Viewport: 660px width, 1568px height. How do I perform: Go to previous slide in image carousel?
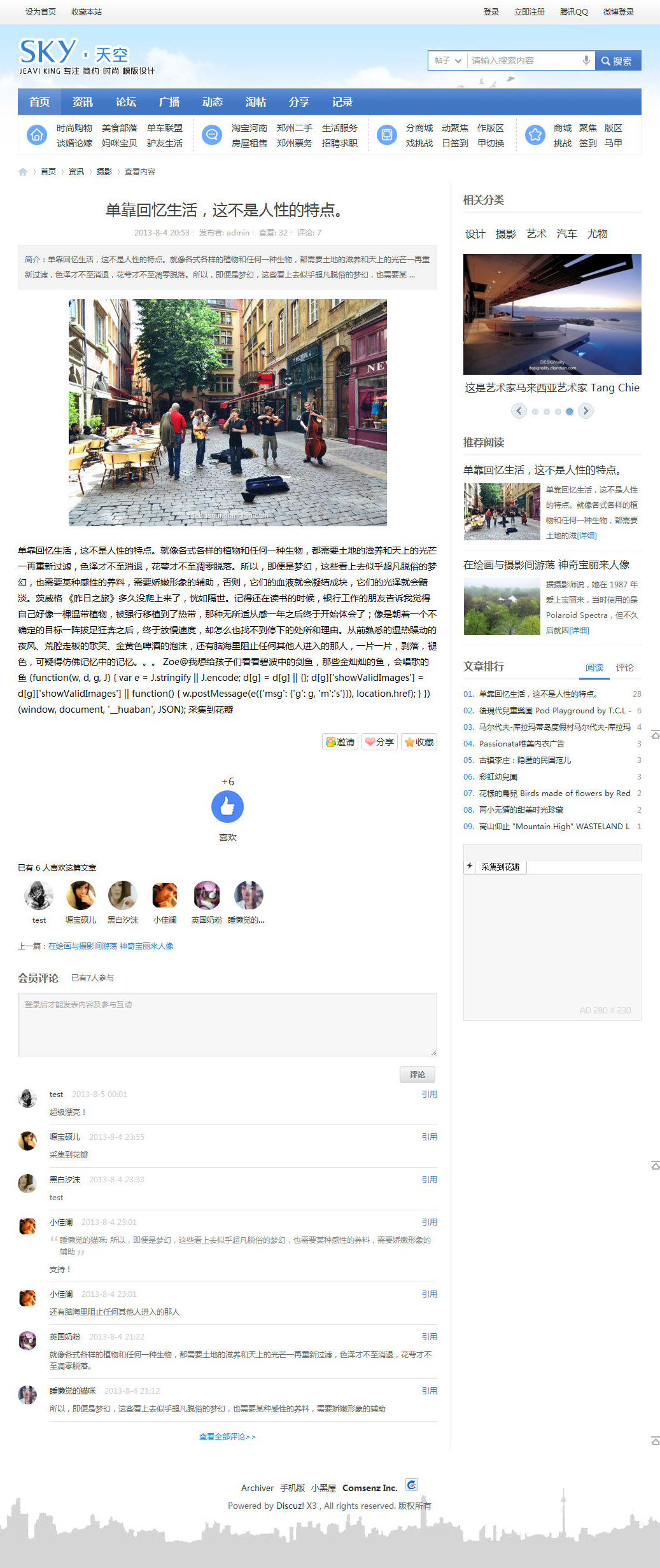(x=519, y=411)
